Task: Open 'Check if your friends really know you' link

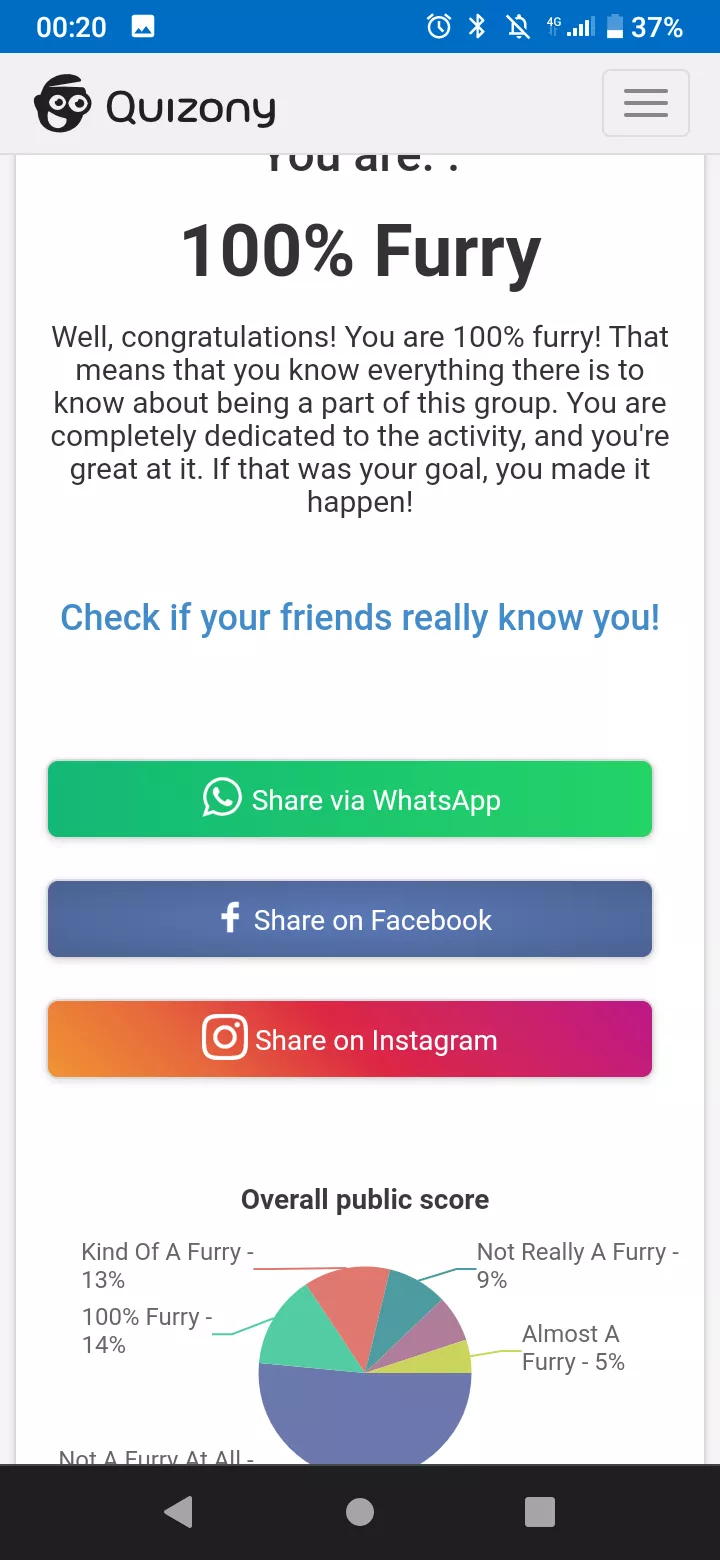Action: click(x=360, y=617)
